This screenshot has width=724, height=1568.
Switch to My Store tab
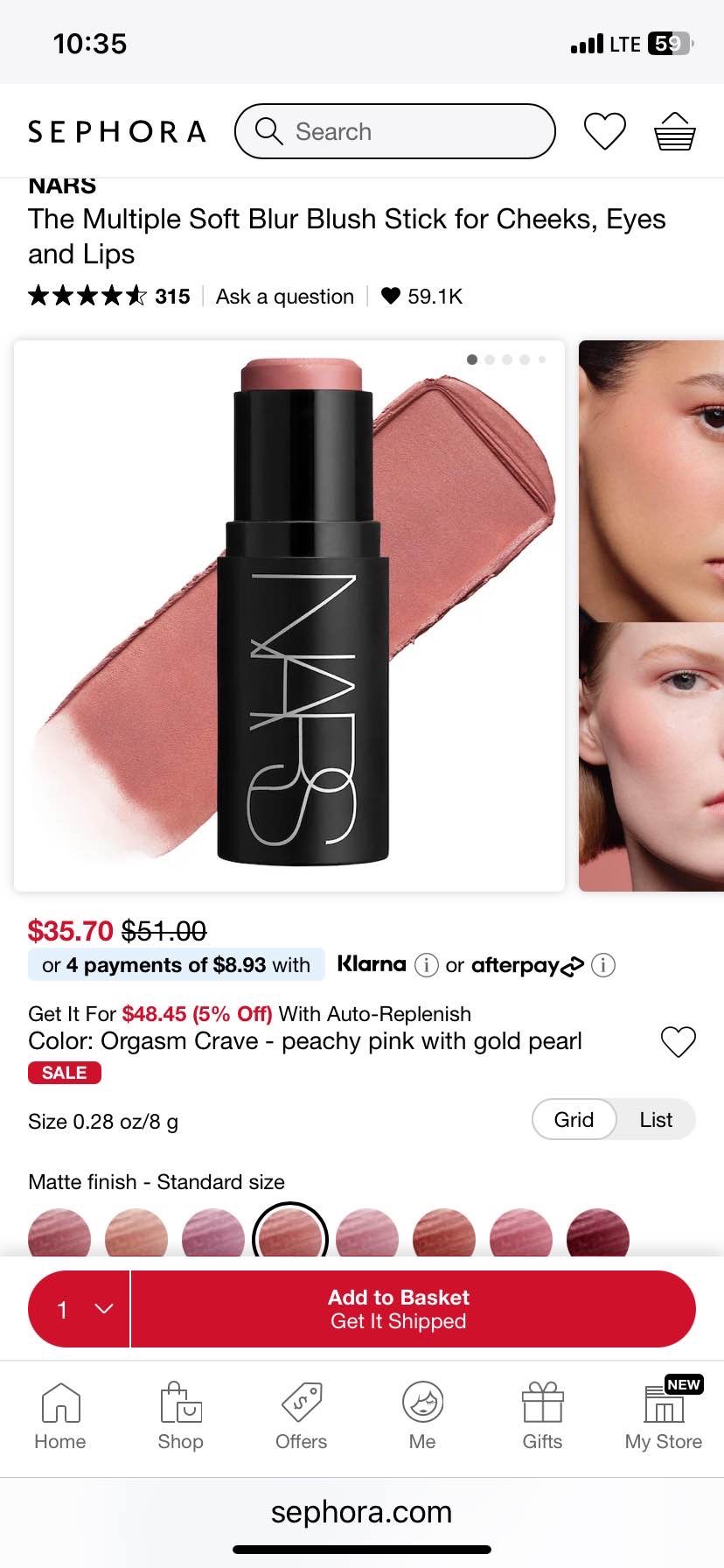click(664, 1417)
